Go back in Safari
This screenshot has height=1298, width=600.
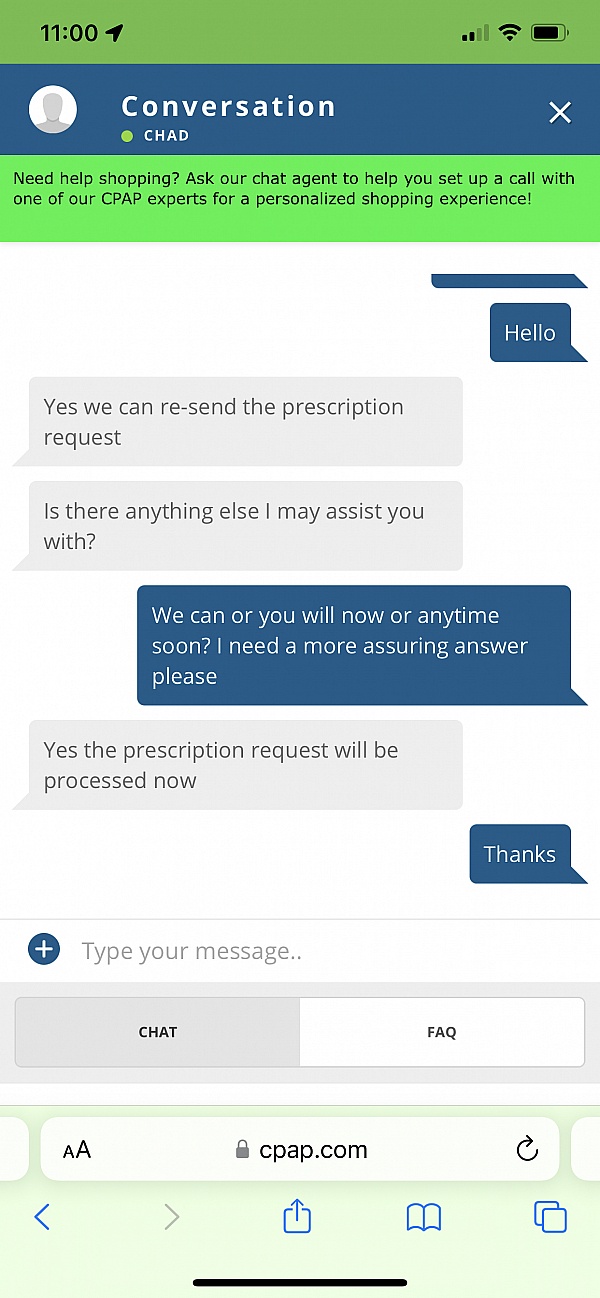click(x=42, y=1217)
